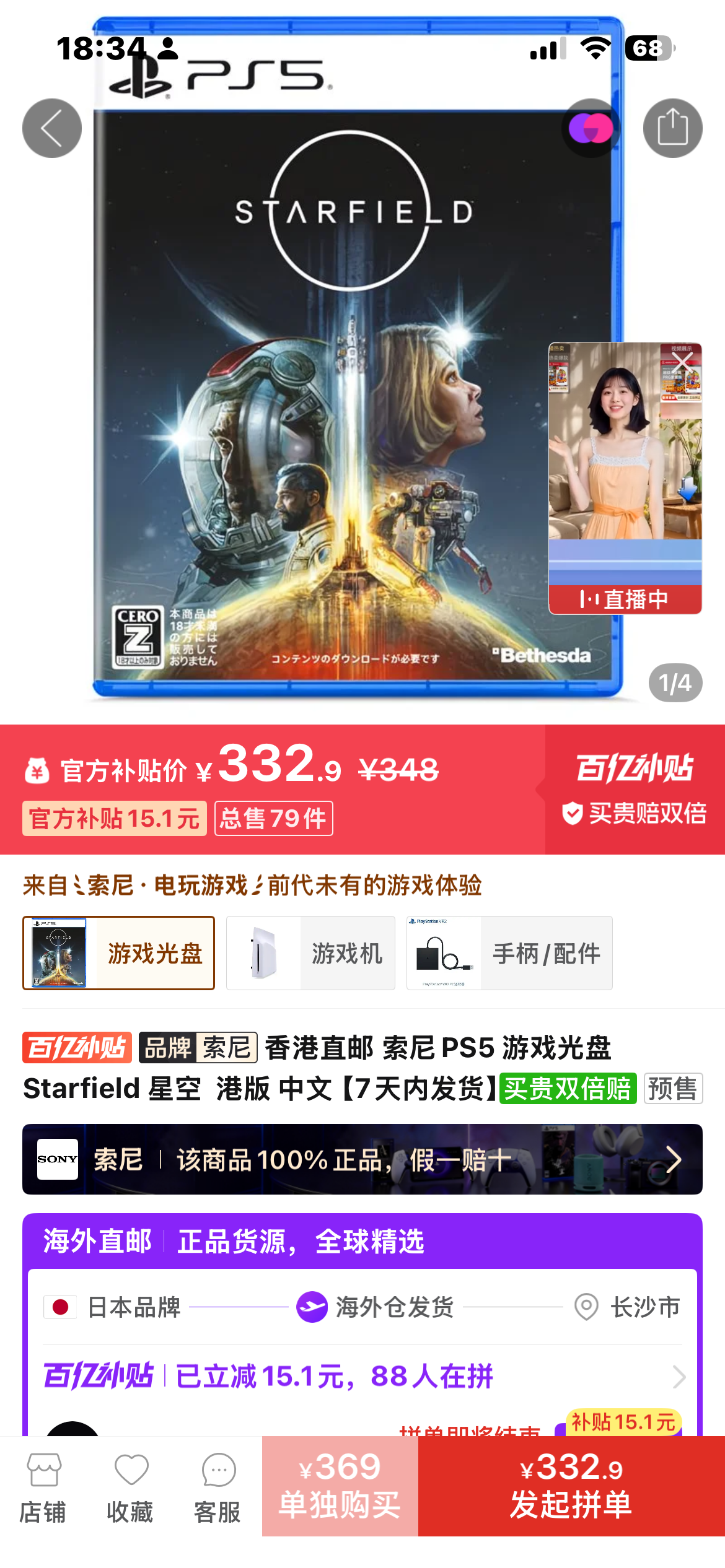725x1568 pixels.
Task: Contact 客服 customer service
Action: point(217,1486)
